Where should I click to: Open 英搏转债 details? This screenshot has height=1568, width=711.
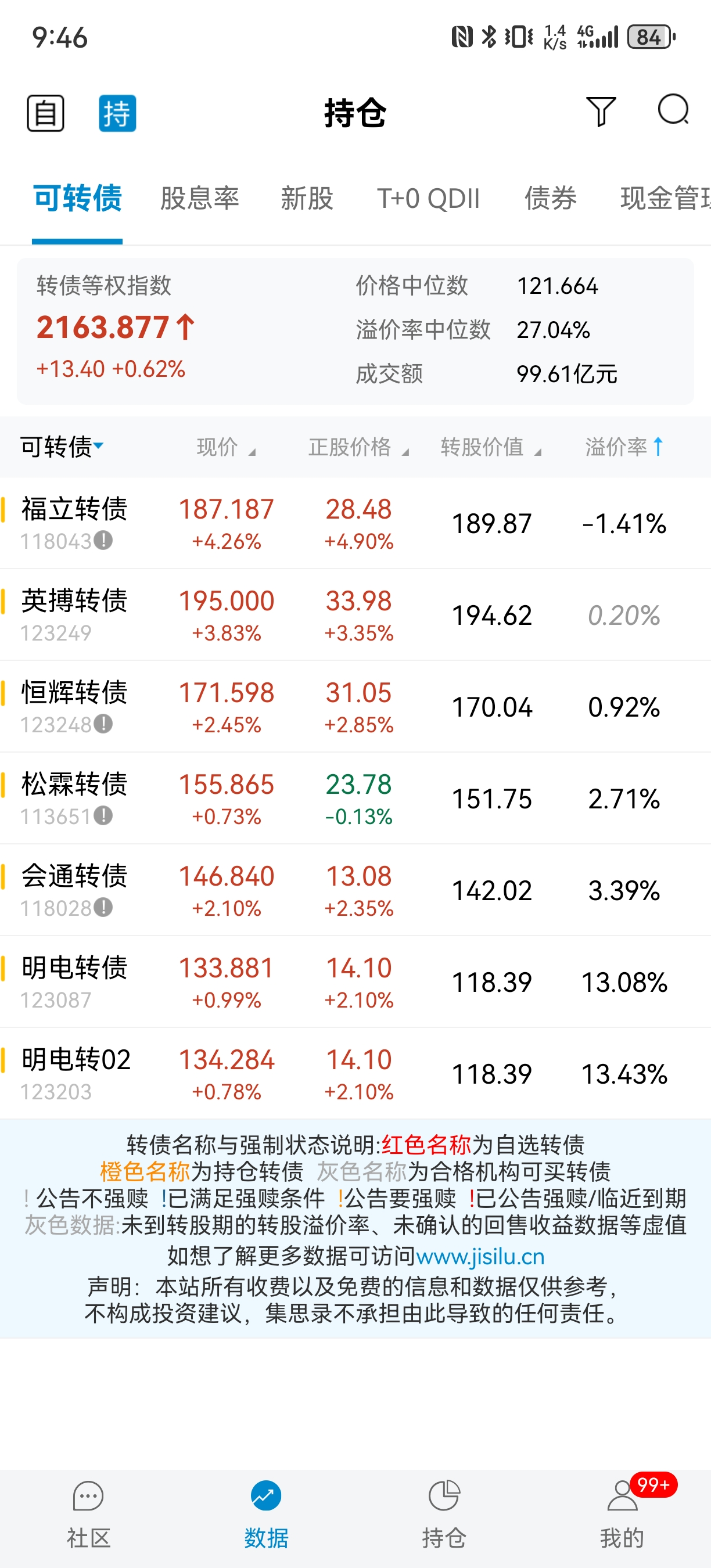pos(355,616)
